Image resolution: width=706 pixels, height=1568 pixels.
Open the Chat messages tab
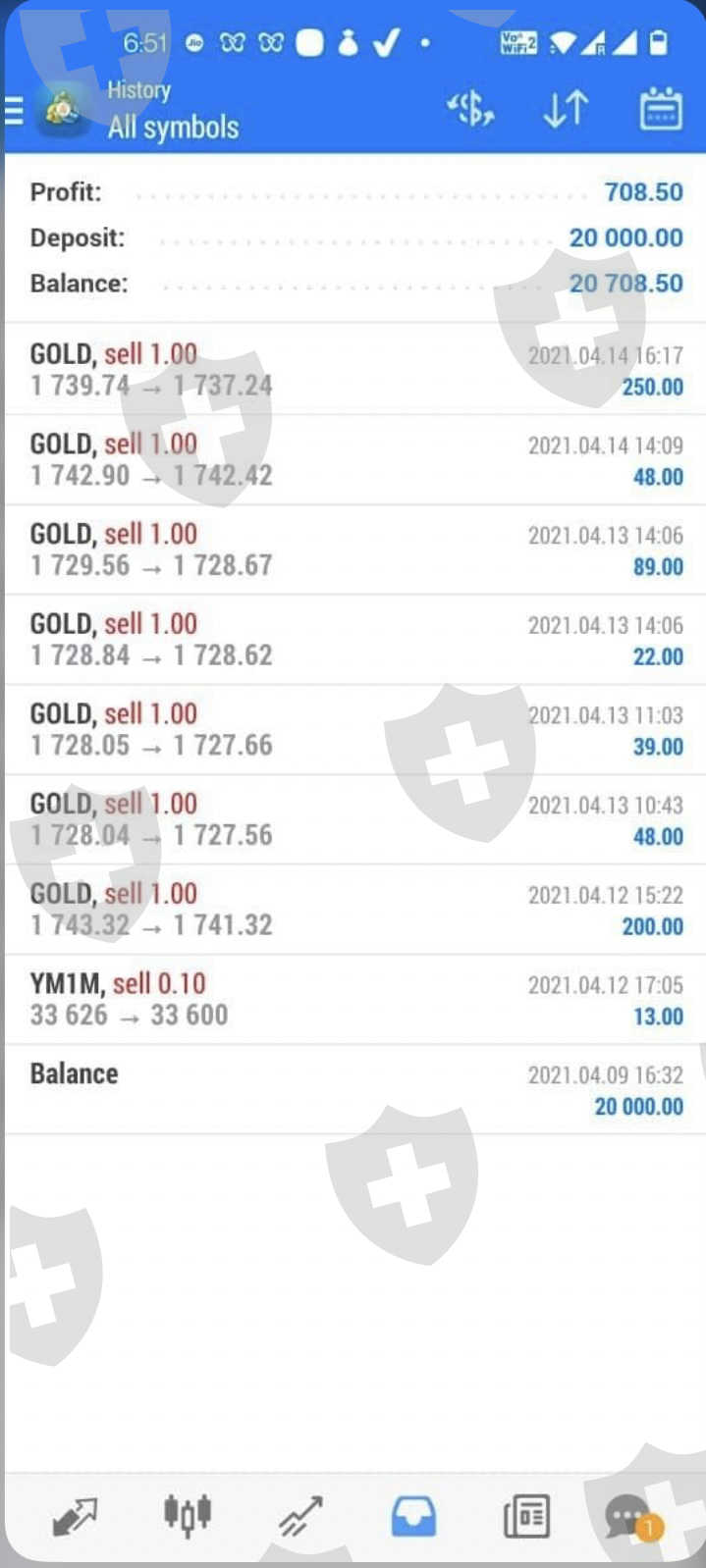pos(630,1518)
